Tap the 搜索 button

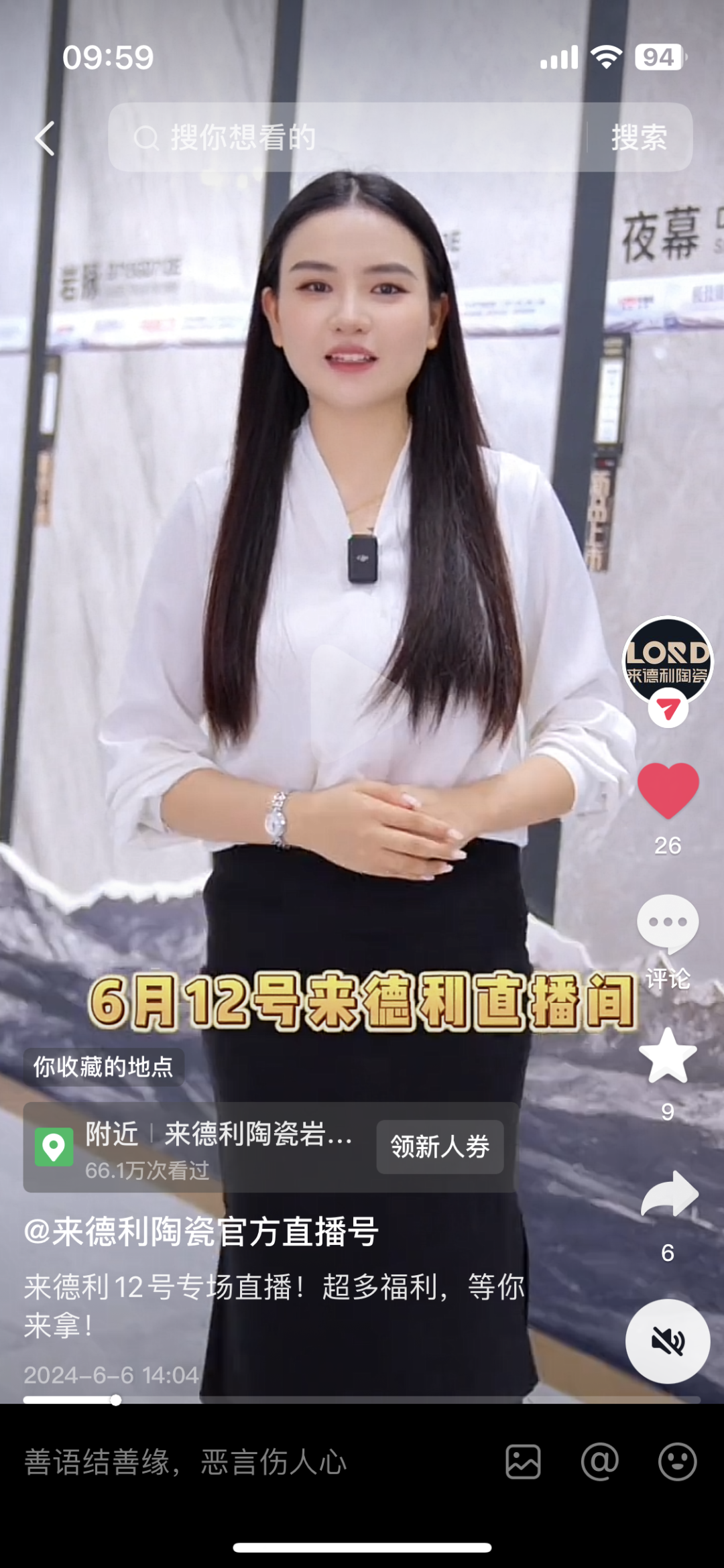(639, 138)
